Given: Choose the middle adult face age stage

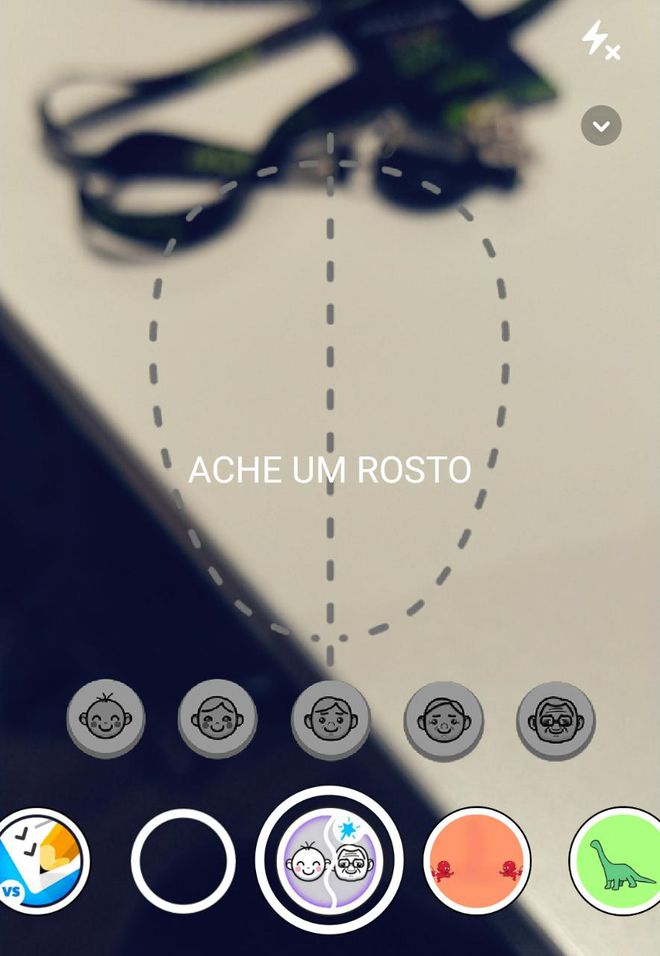Looking at the screenshot, I should [330, 719].
